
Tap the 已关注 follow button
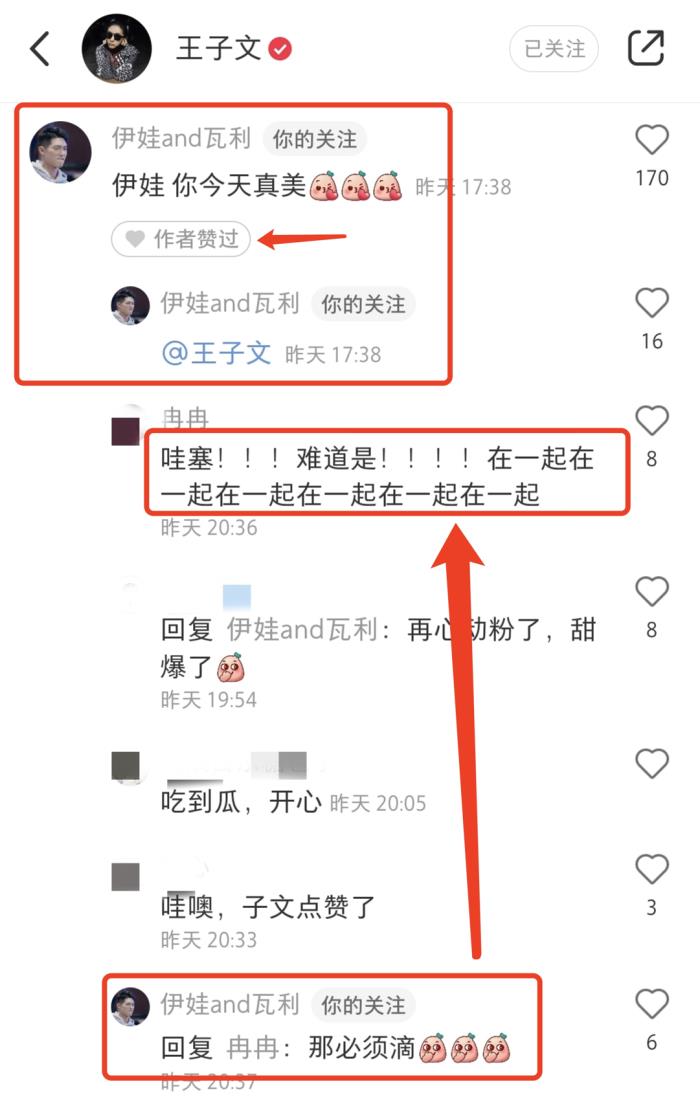[554, 48]
